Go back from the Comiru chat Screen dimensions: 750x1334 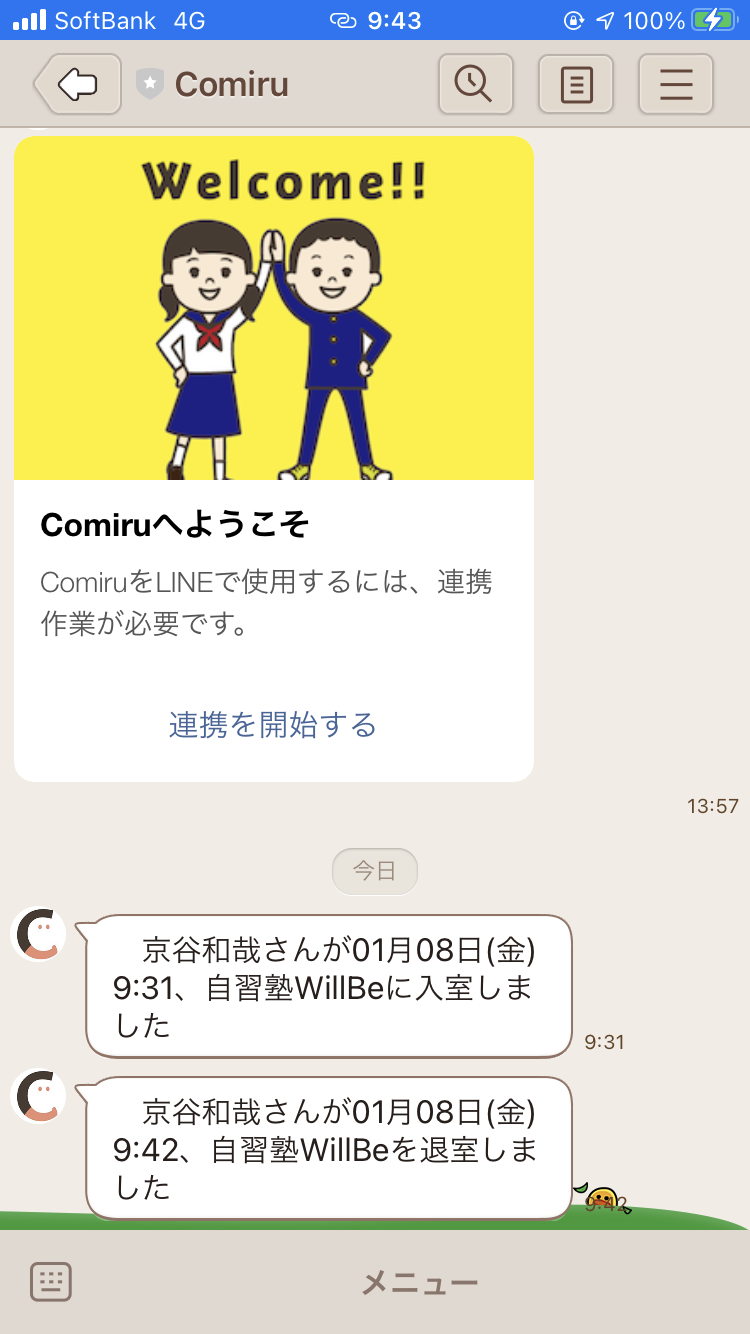pyautogui.click(x=77, y=85)
